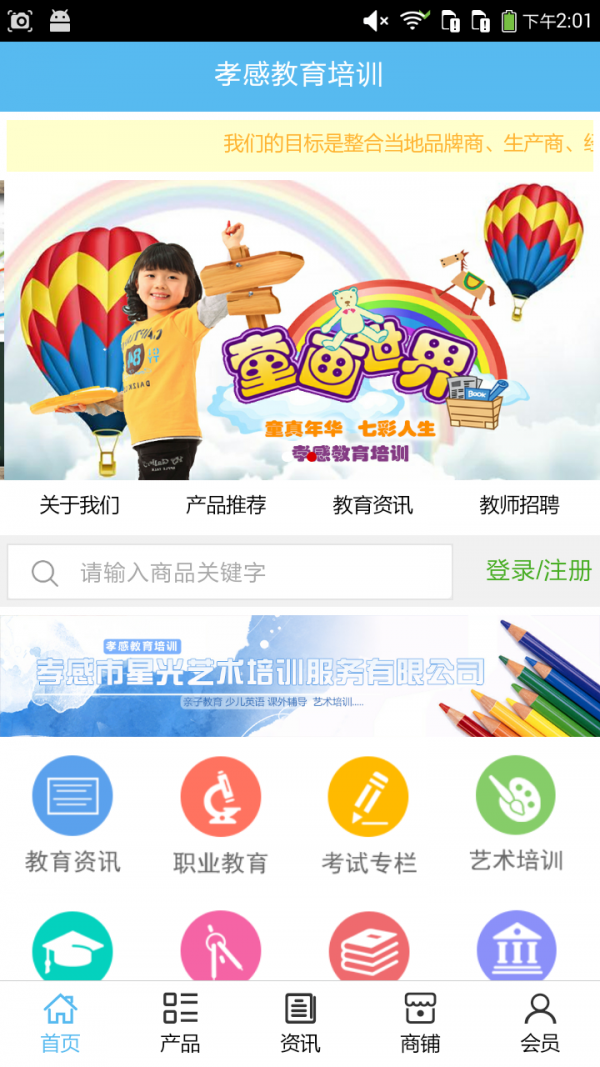This screenshot has height=1067, width=600.
Task: Switch to the 商铺 tab
Action: [420, 1023]
